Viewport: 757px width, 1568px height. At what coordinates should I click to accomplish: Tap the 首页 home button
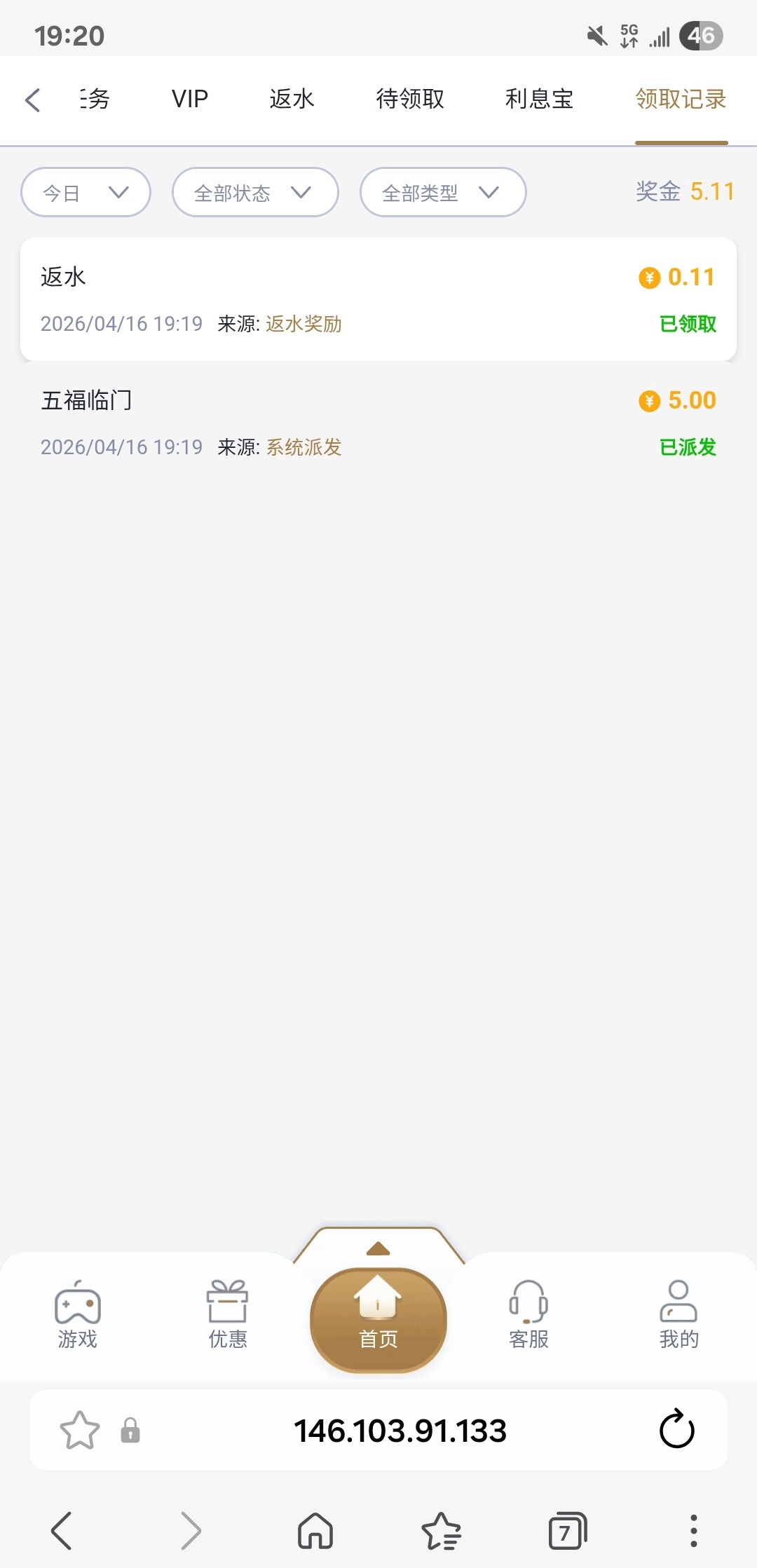pyautogui.click(x=378, y=1319)
